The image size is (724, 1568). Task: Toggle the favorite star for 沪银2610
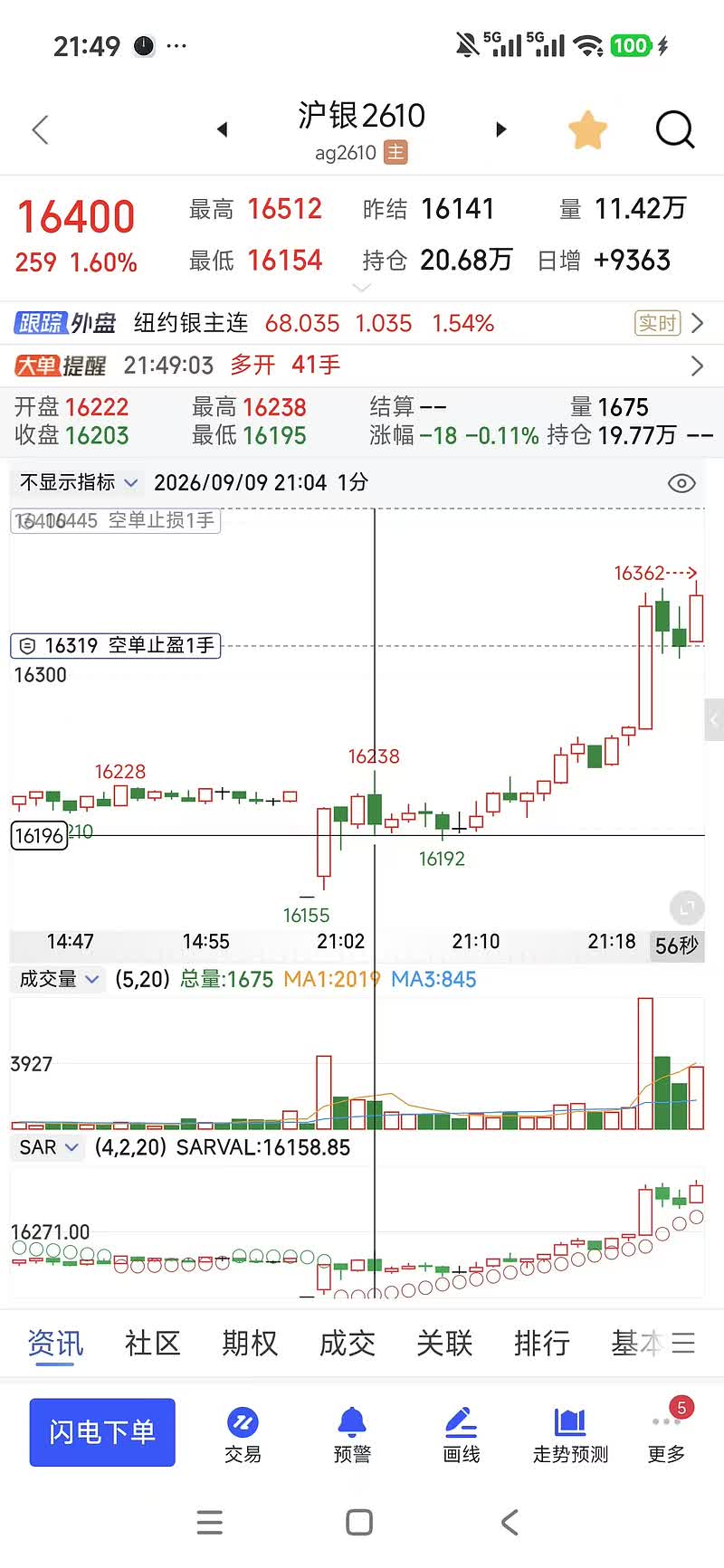pyautogui.click(x=587, y=130)
